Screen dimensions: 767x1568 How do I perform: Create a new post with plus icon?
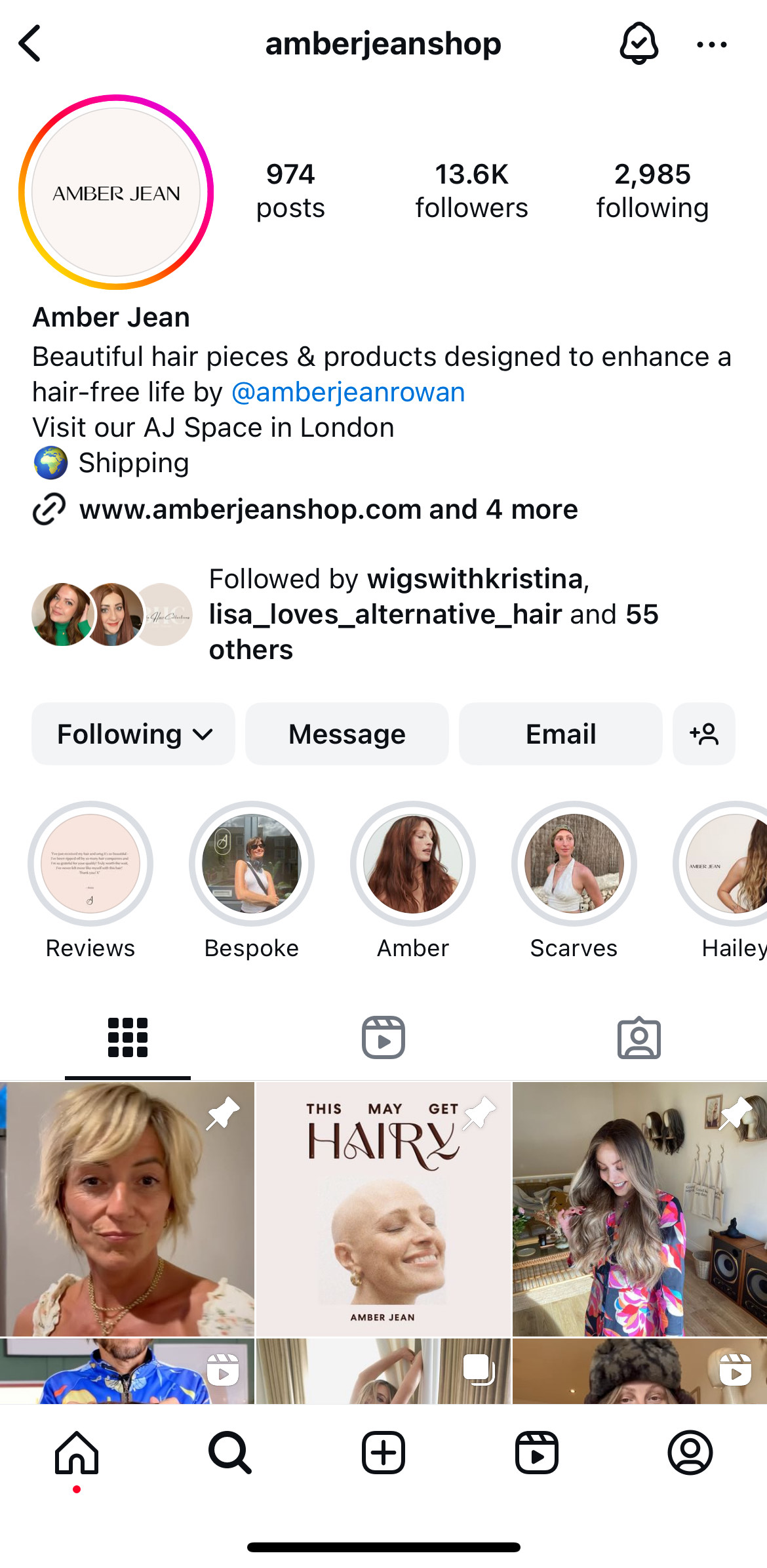point(383,1452)
